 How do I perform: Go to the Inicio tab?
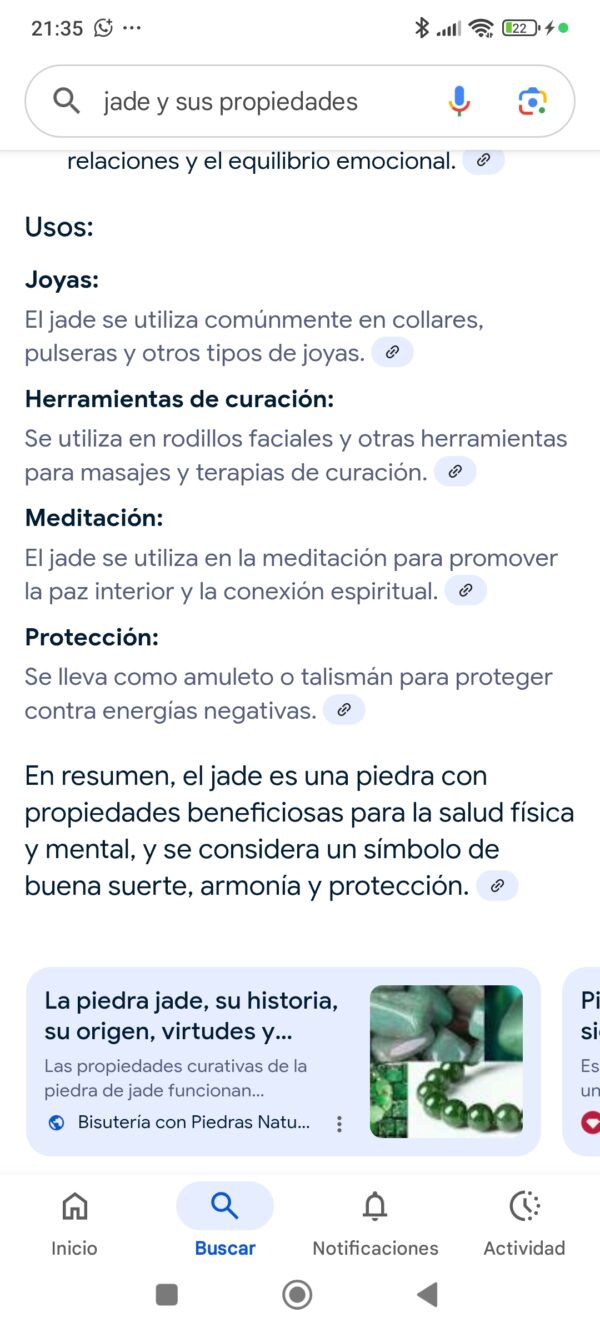click(x=75, y=1220)
